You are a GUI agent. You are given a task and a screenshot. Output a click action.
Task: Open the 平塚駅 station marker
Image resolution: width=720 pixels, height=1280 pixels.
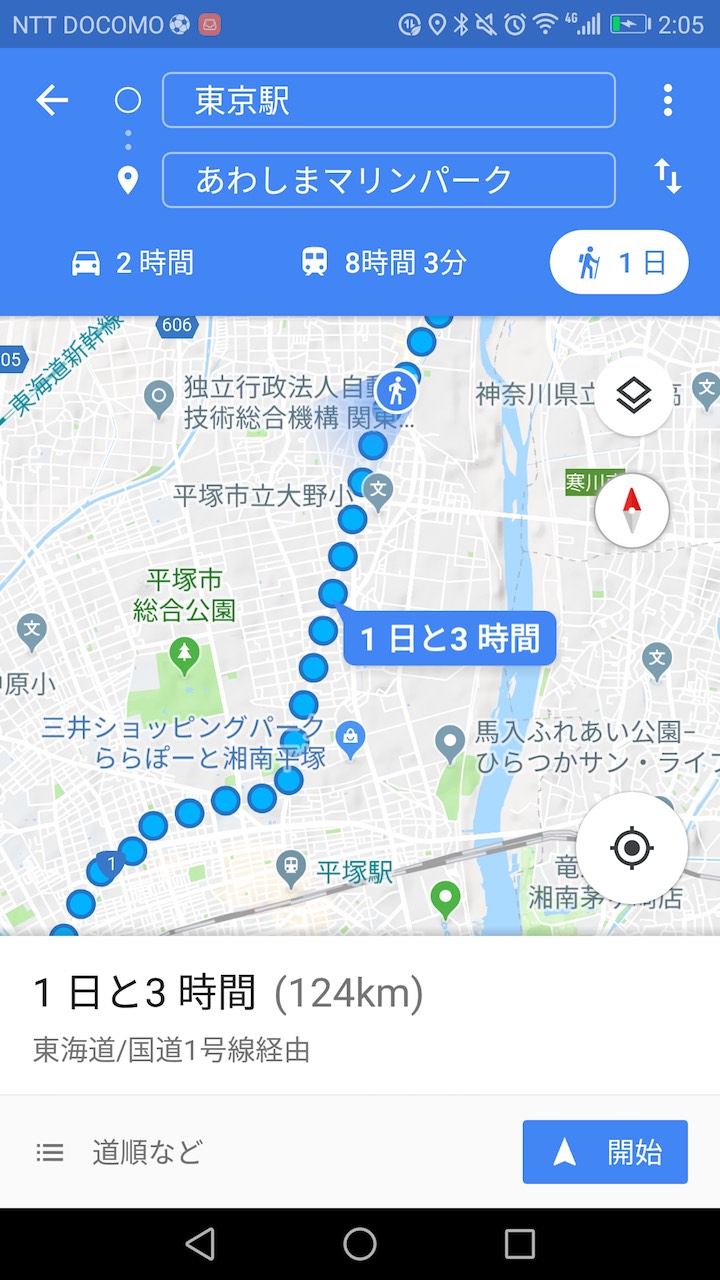(x=292, y=865)
